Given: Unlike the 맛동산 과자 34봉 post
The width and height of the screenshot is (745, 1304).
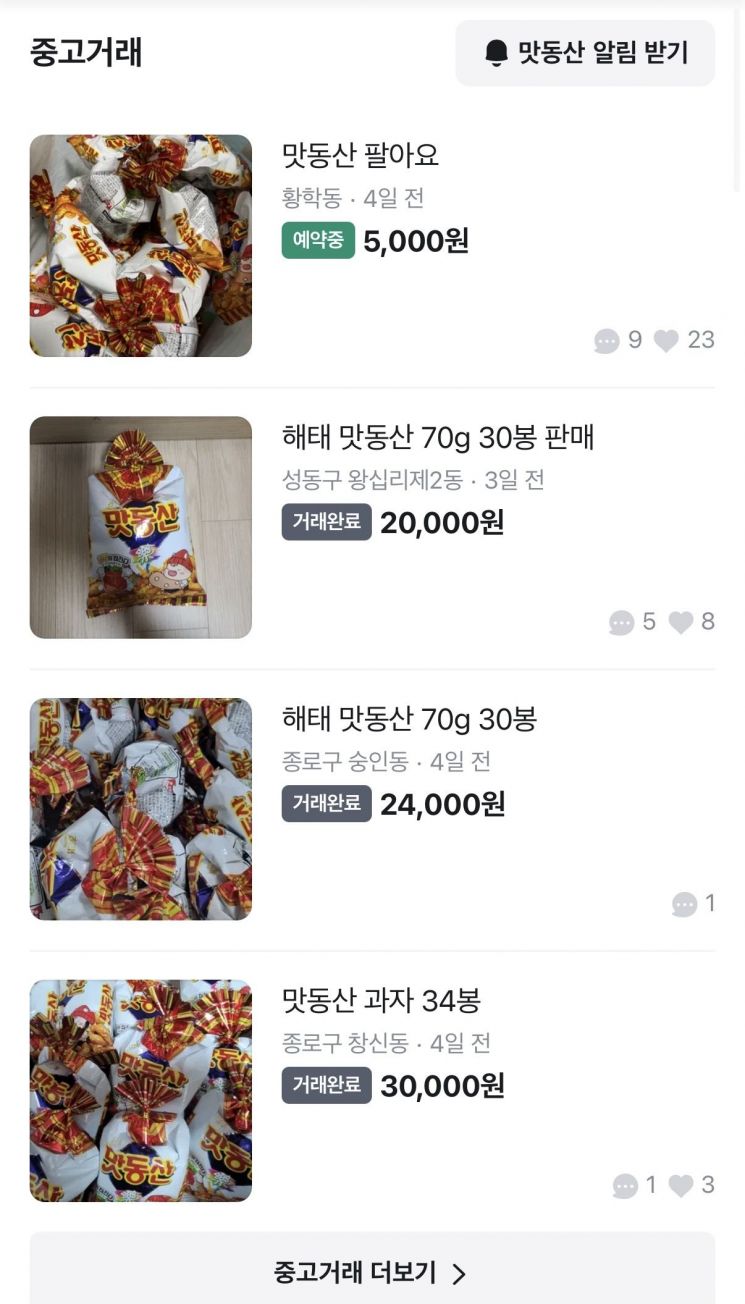Looking at the screenshot, I should tap(682, 1182).
